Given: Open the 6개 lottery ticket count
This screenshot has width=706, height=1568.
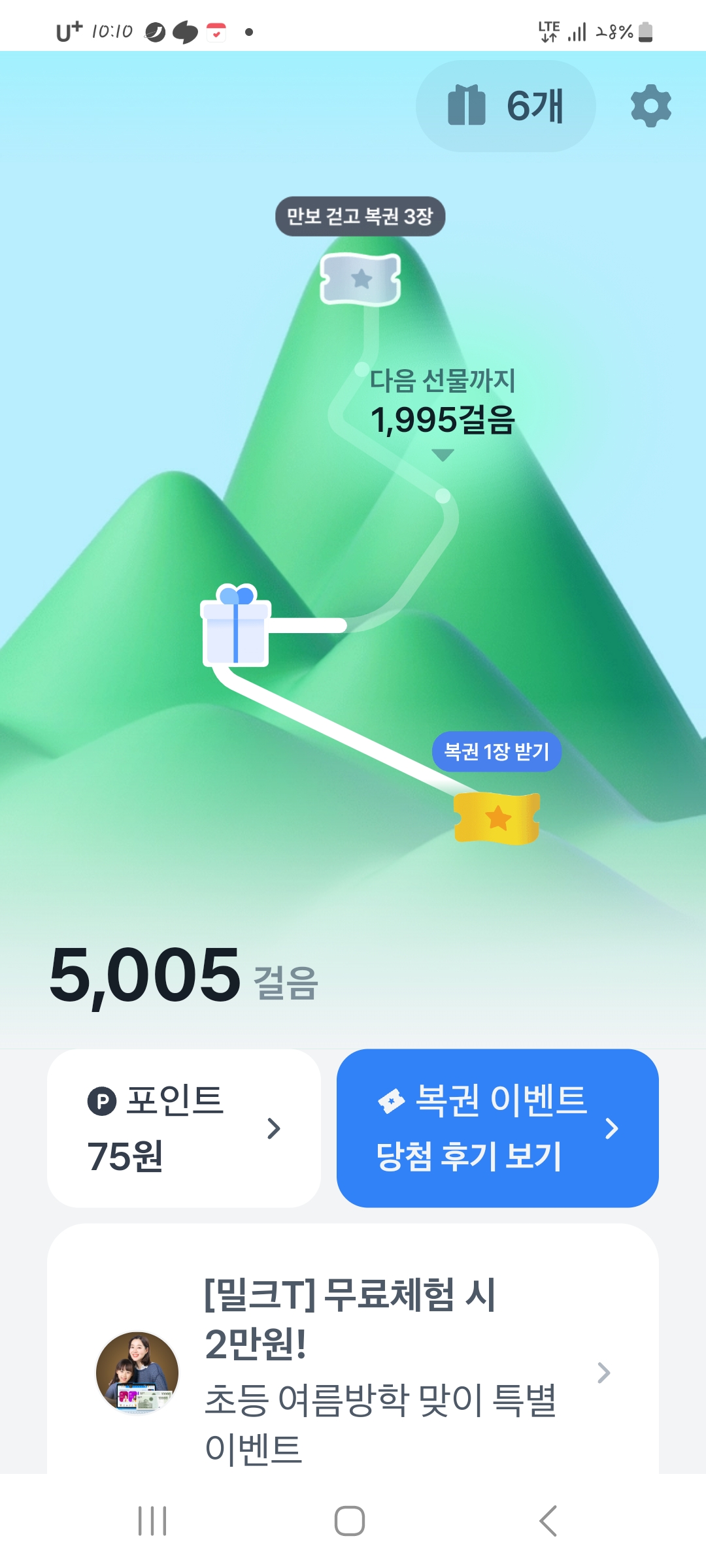Looking at the screenshot, I should (x=505, y=106).
